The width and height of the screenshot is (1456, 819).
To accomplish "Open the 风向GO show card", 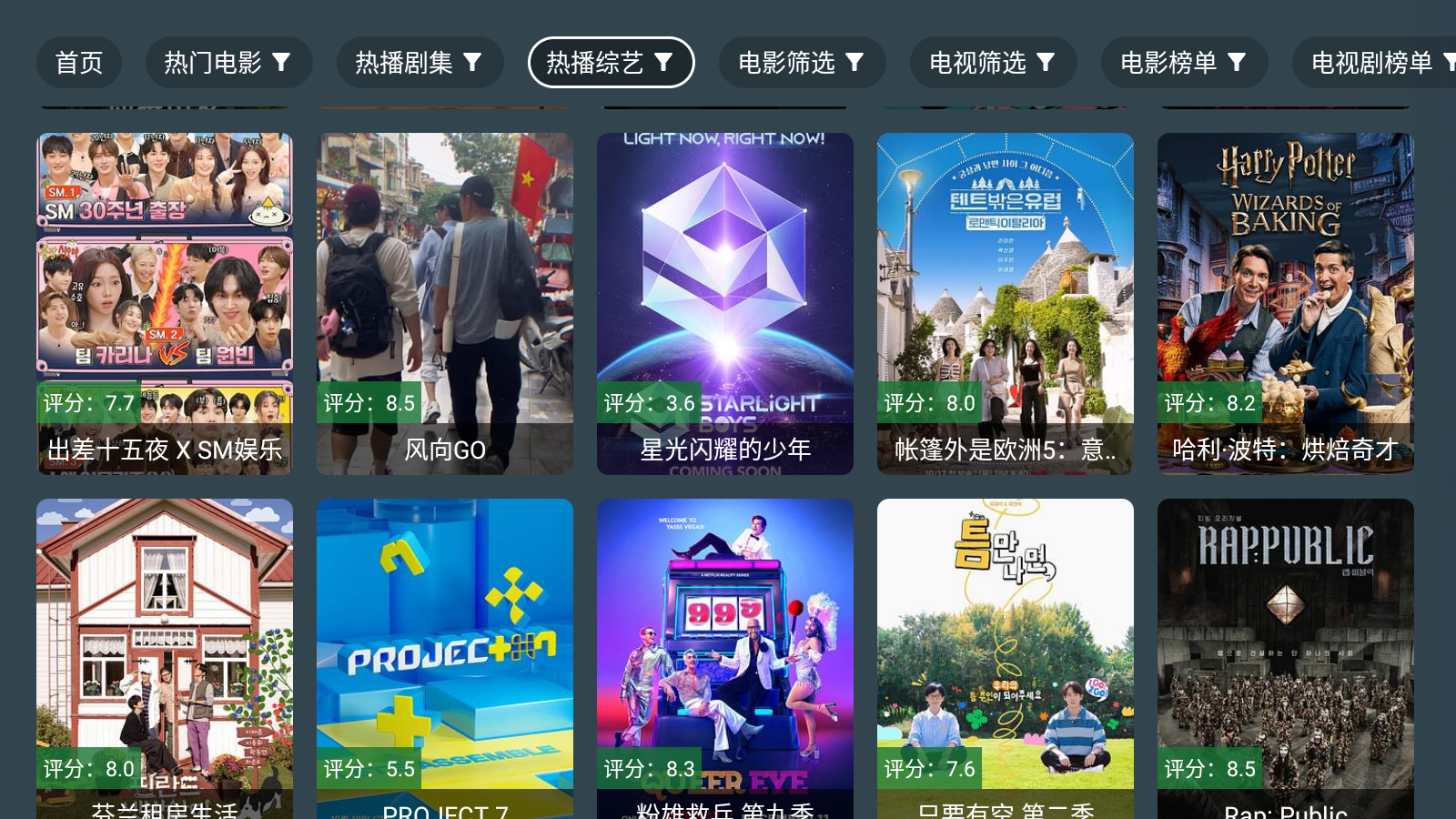I will tap(445, 304).
